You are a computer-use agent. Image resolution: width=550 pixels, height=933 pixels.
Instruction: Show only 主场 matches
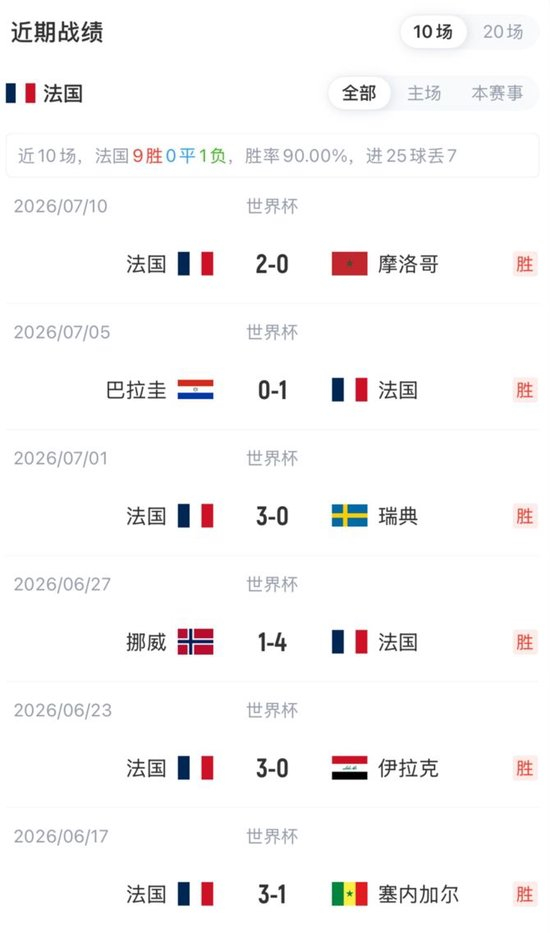pos(424,93)
